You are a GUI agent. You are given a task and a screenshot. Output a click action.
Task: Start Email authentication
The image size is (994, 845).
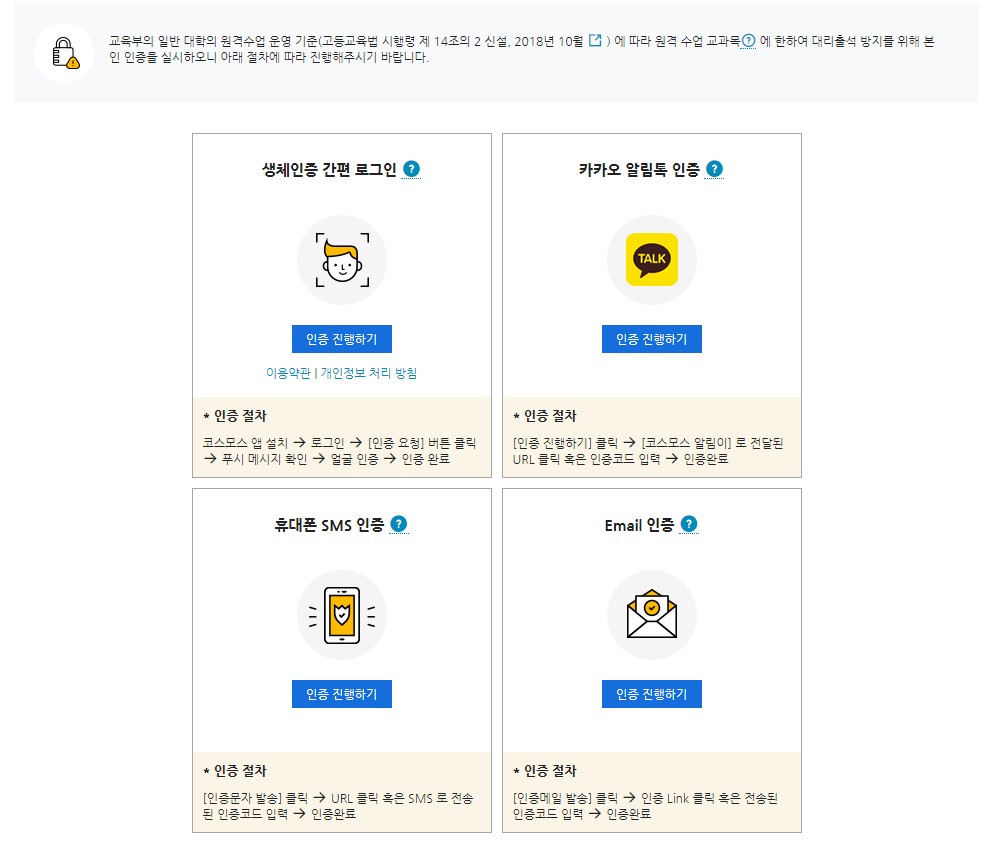pyautogui.click(x=651, y=694)
